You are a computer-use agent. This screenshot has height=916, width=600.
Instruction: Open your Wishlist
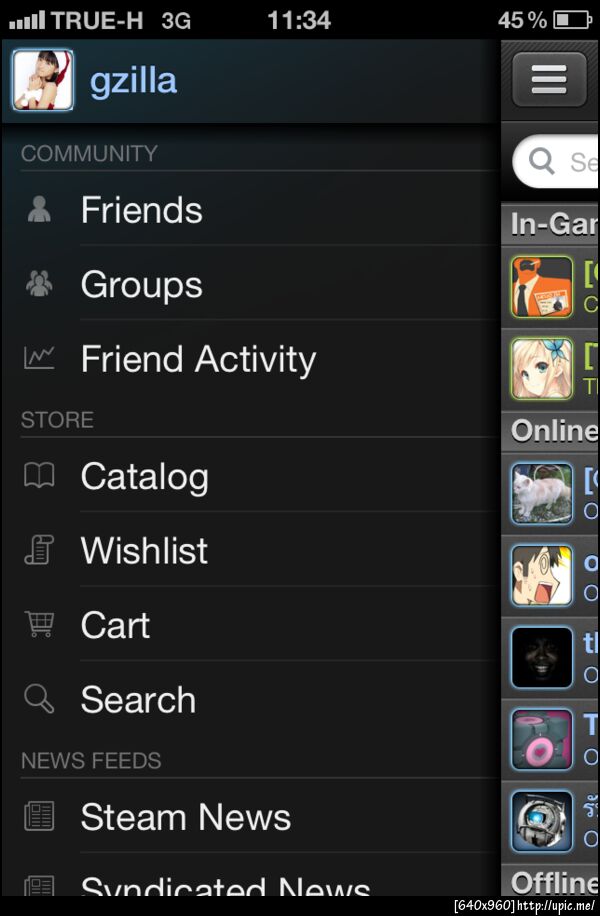coord(144,551)
